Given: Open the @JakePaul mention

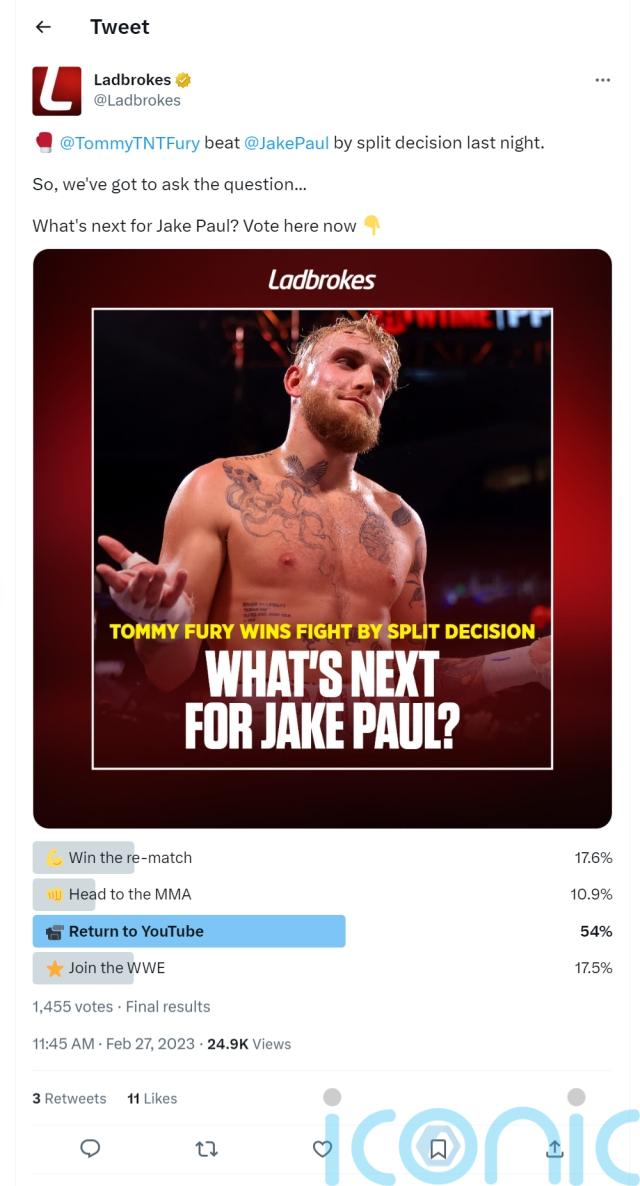Looking at the screenshot, I should pyautogui.click(x=286, y=143).
